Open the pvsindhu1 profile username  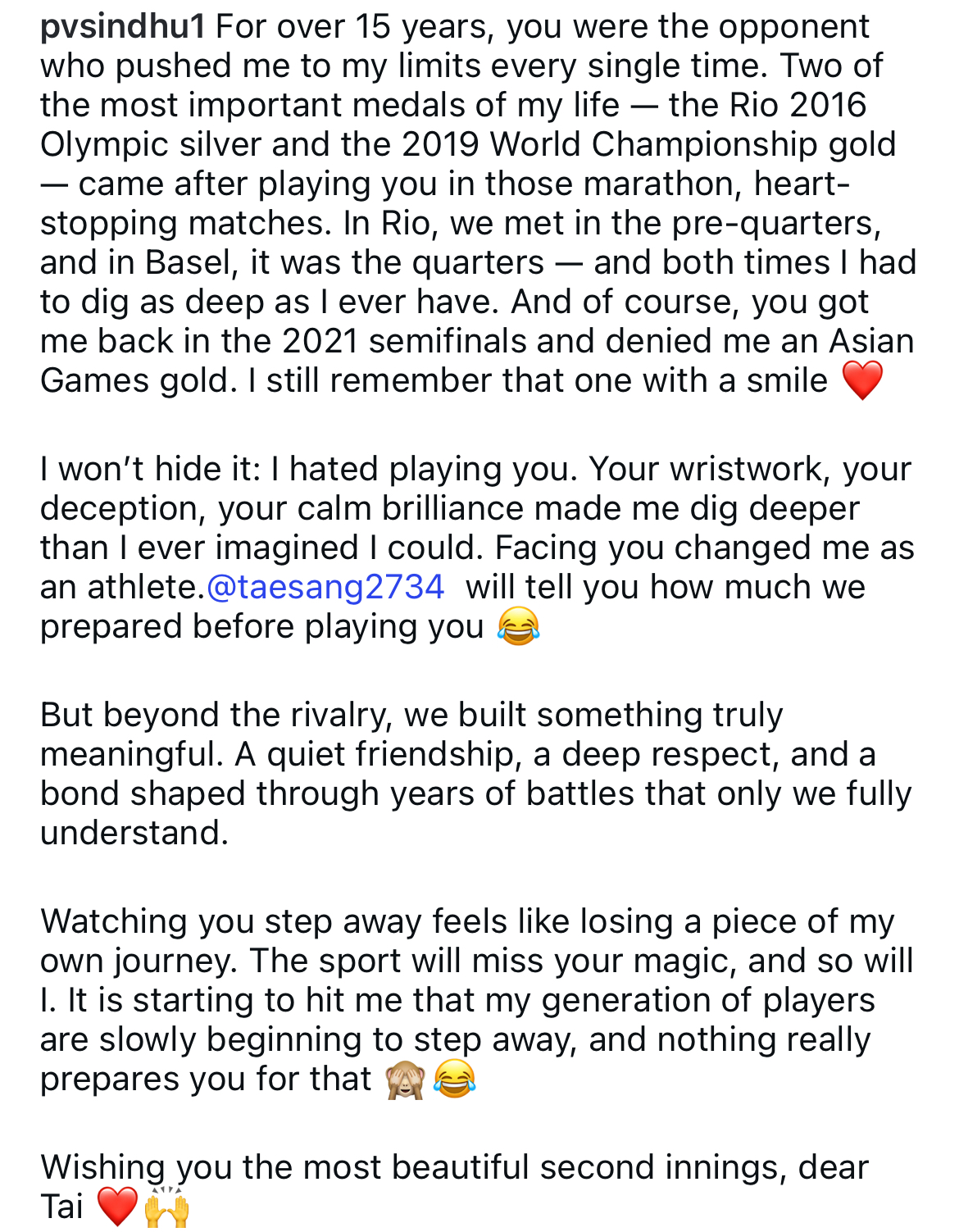pyautogui.click(x=122, y=28)
